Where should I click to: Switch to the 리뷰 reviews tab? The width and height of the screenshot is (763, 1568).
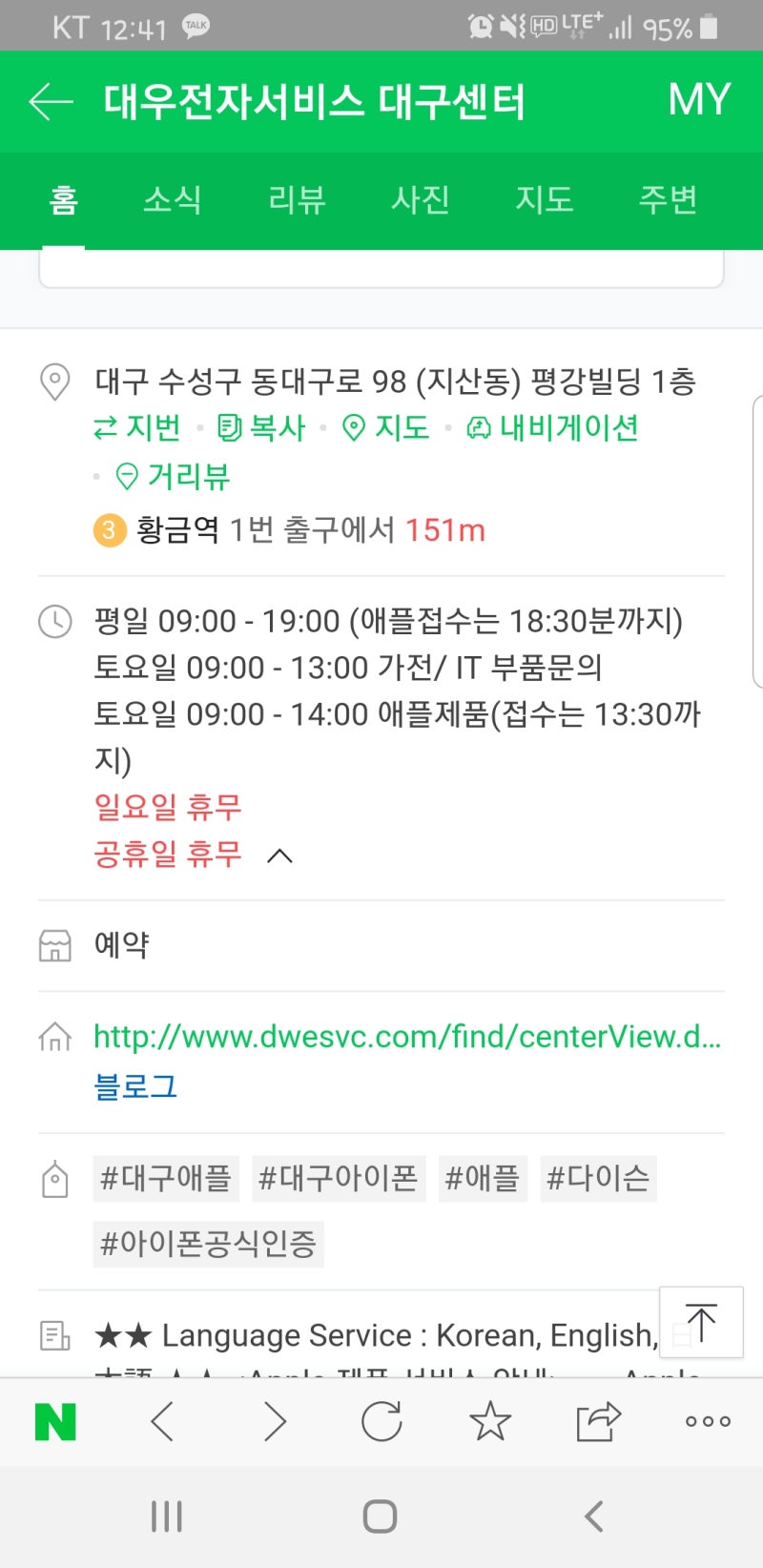point(297,200)
